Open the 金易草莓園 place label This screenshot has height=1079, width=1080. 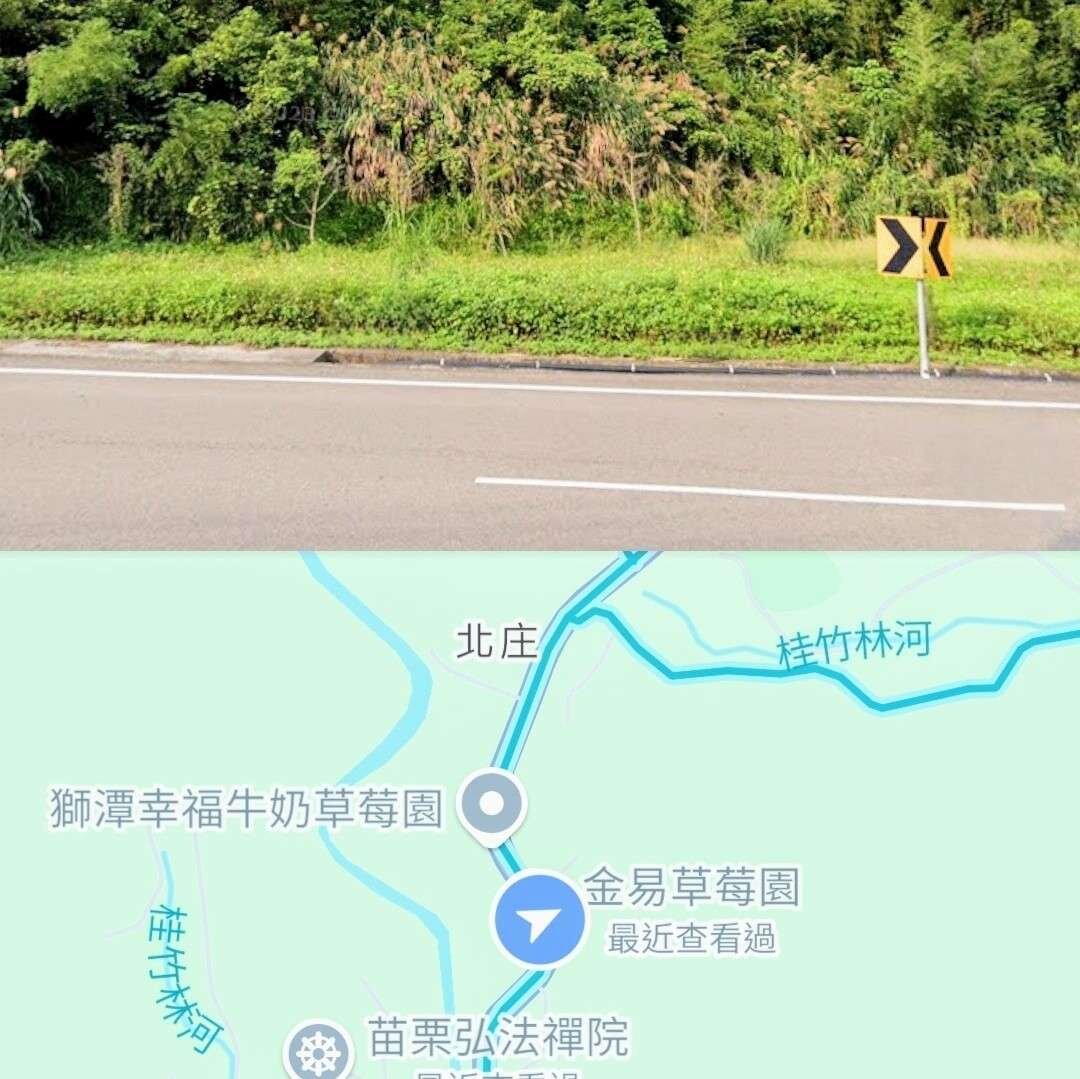(x=692, y=888)
